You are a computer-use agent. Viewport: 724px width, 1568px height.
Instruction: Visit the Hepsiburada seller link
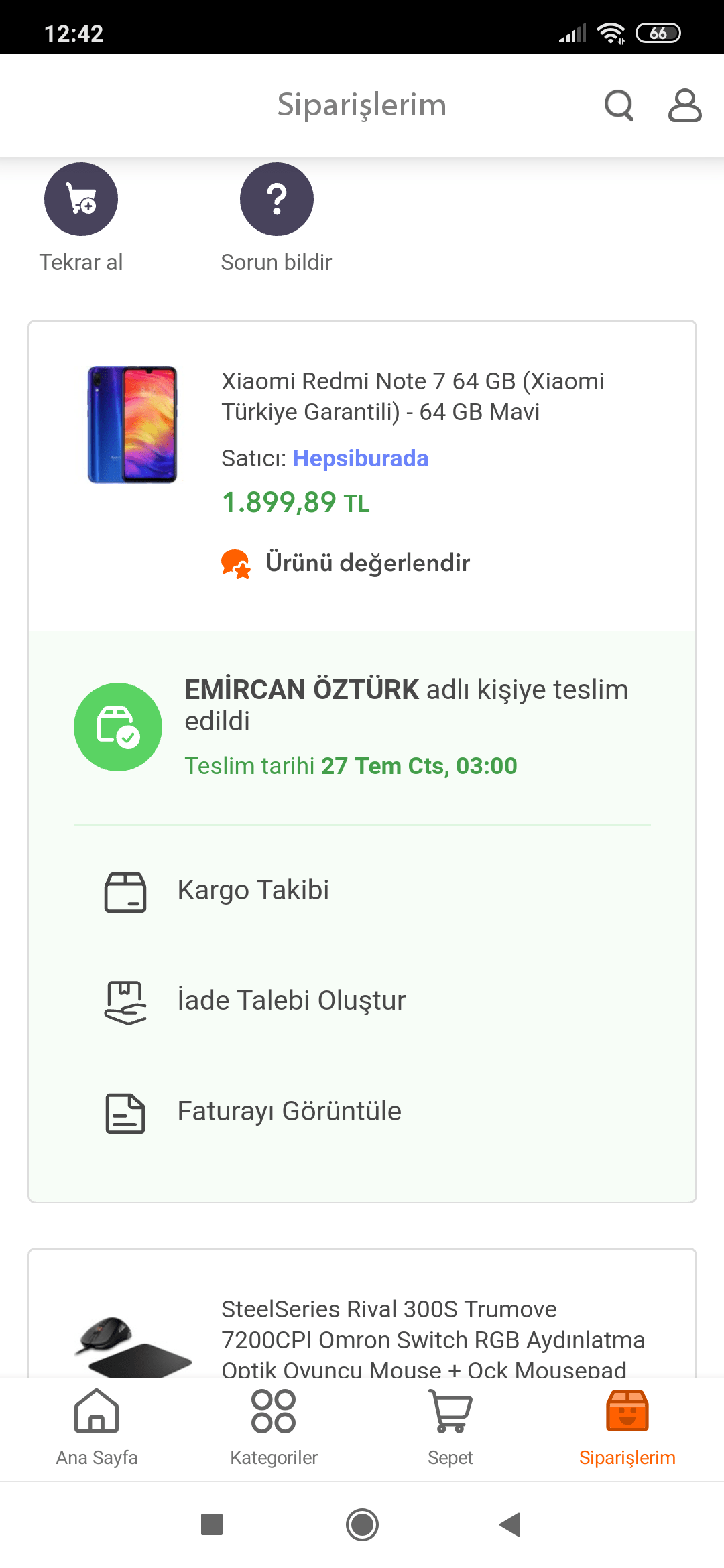[361, 458]
